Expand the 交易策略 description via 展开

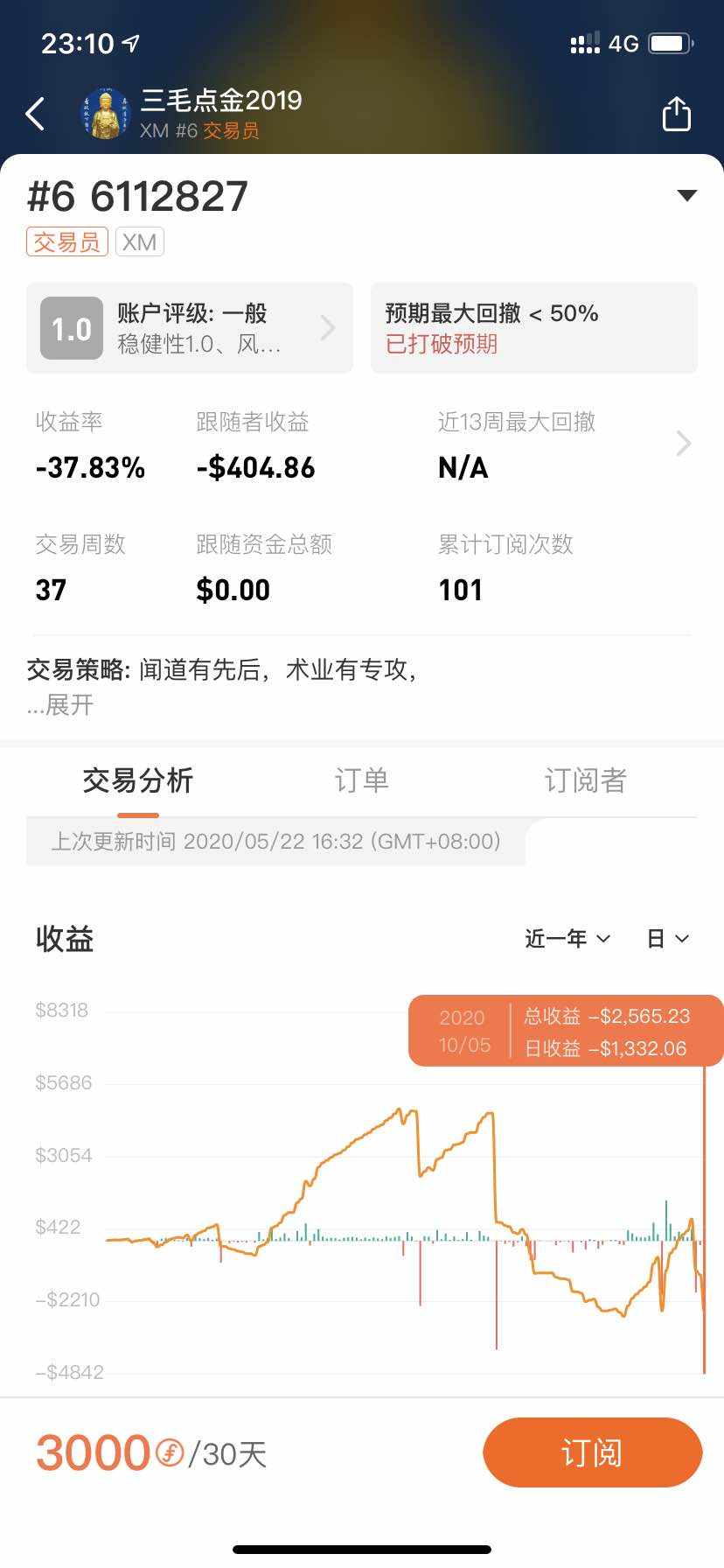(x=69, y=705)
